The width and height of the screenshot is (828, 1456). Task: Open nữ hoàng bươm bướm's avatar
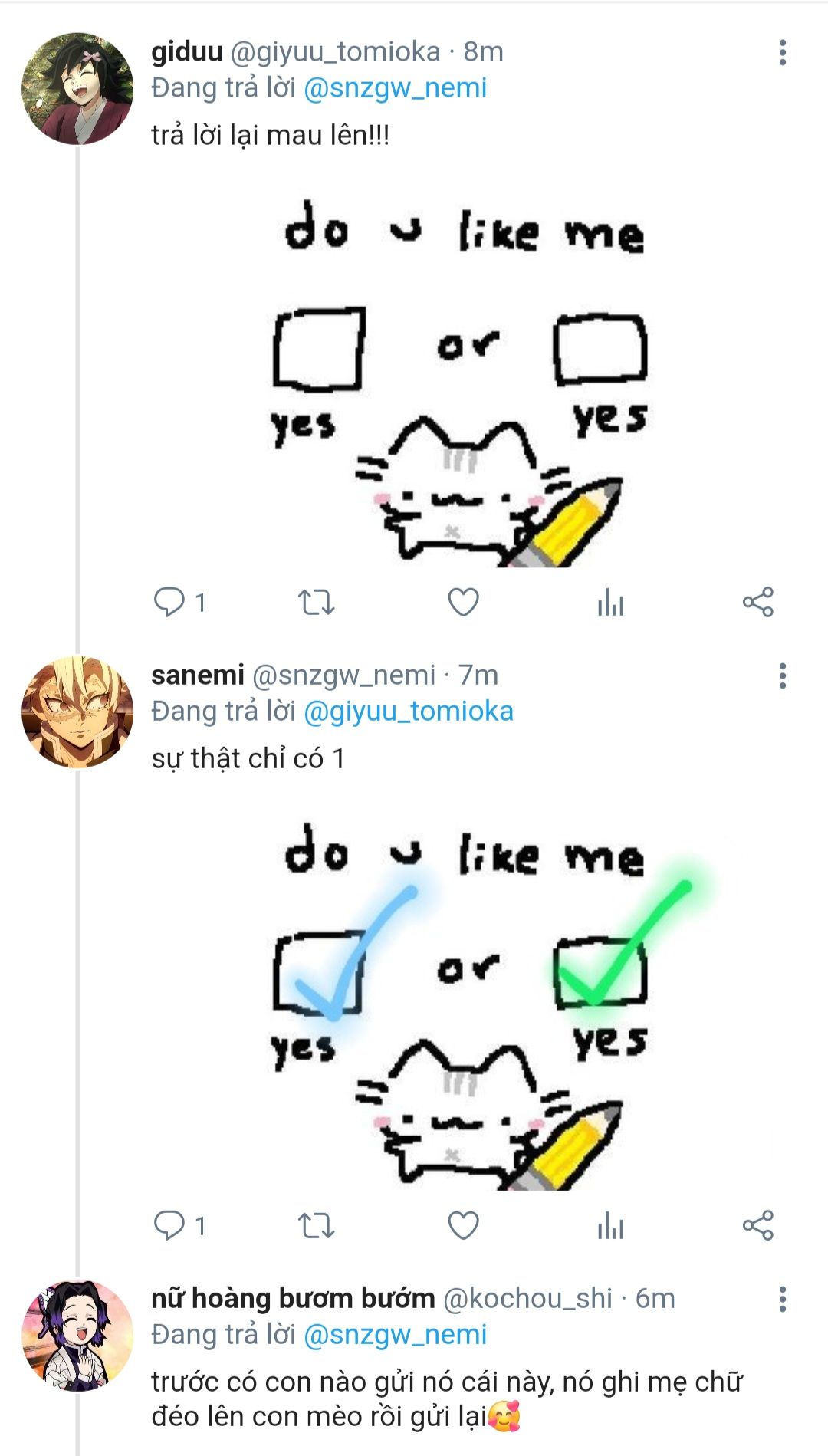77,1335
